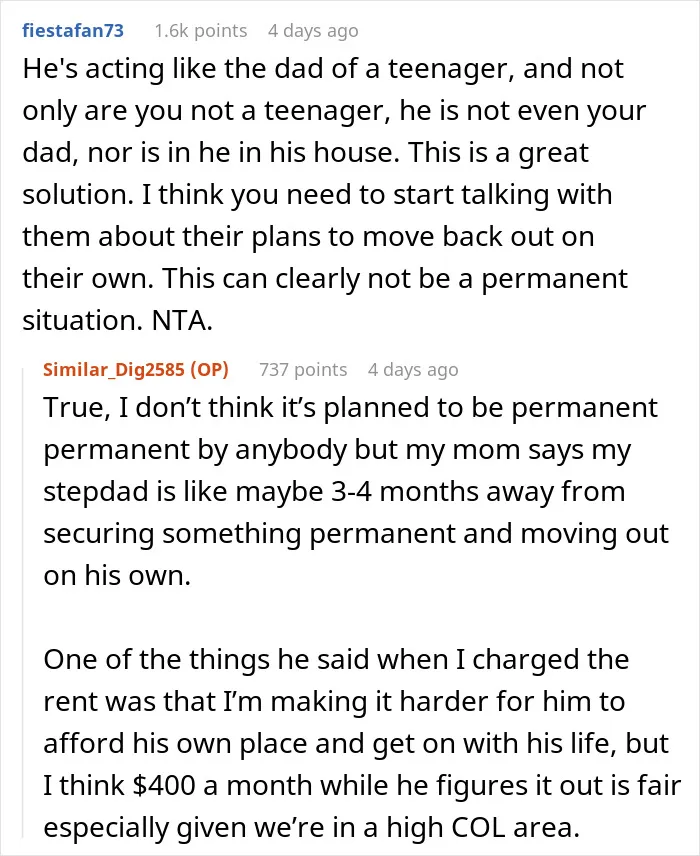Screen dimensions: 700x856
Task: Open fiestafan73's user profile
Action: pos(73,31)
